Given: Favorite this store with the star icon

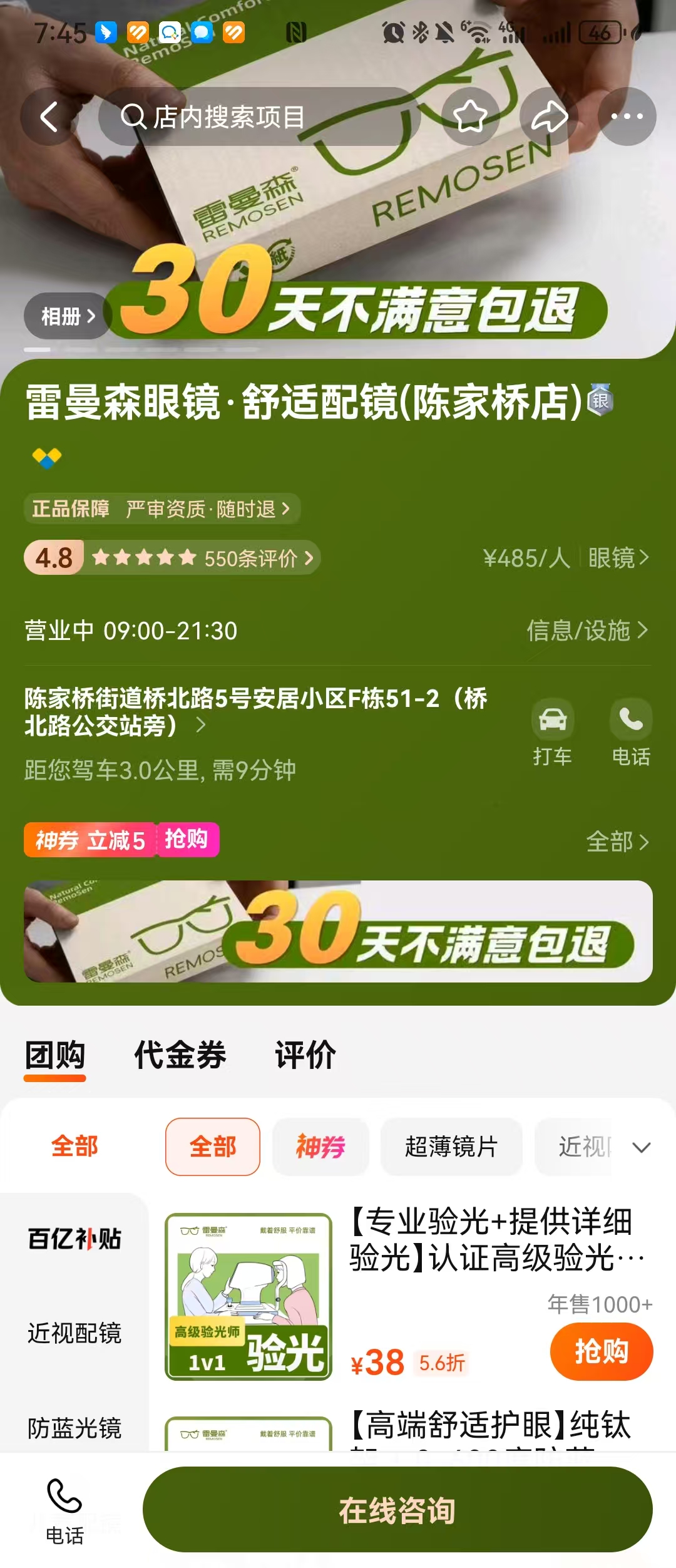Looking at the screenshot, I should pos(470,116).
